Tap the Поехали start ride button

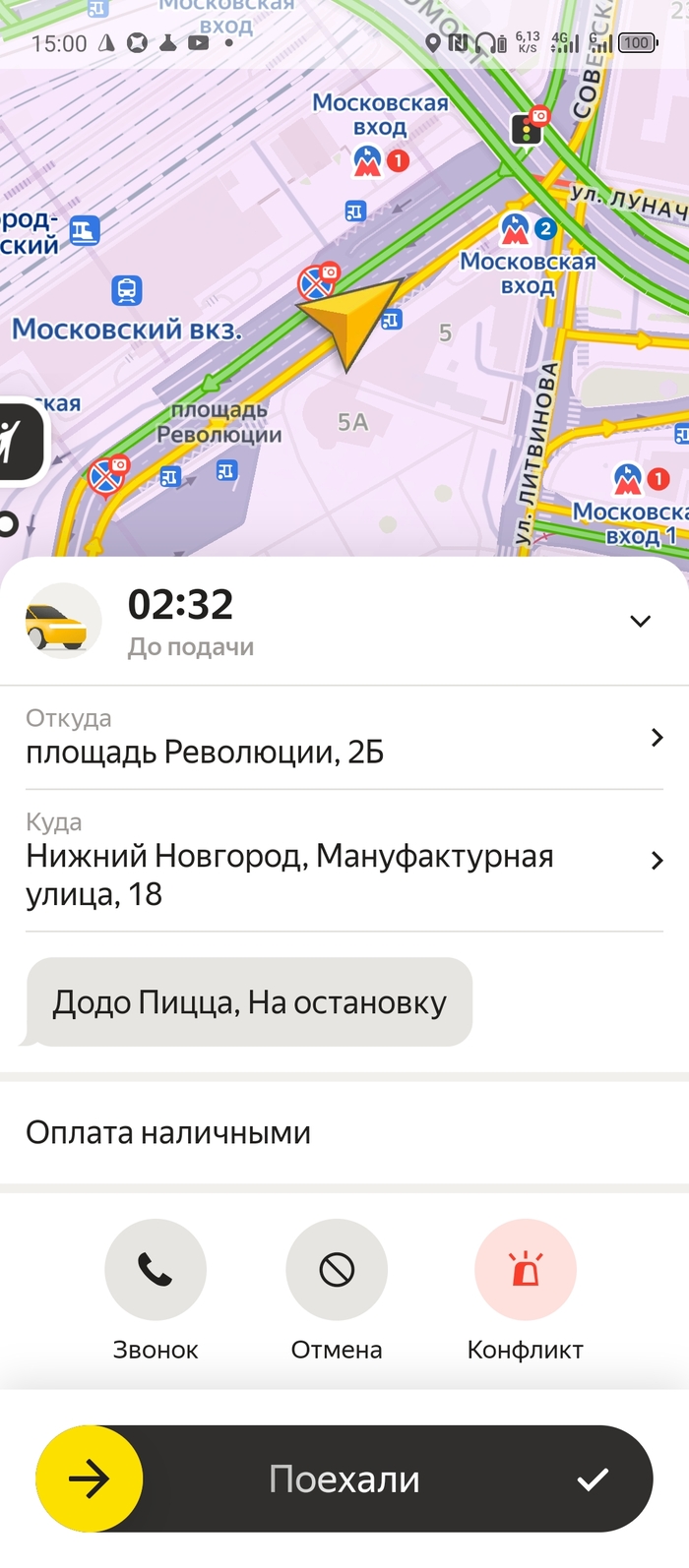[344, 1478]
